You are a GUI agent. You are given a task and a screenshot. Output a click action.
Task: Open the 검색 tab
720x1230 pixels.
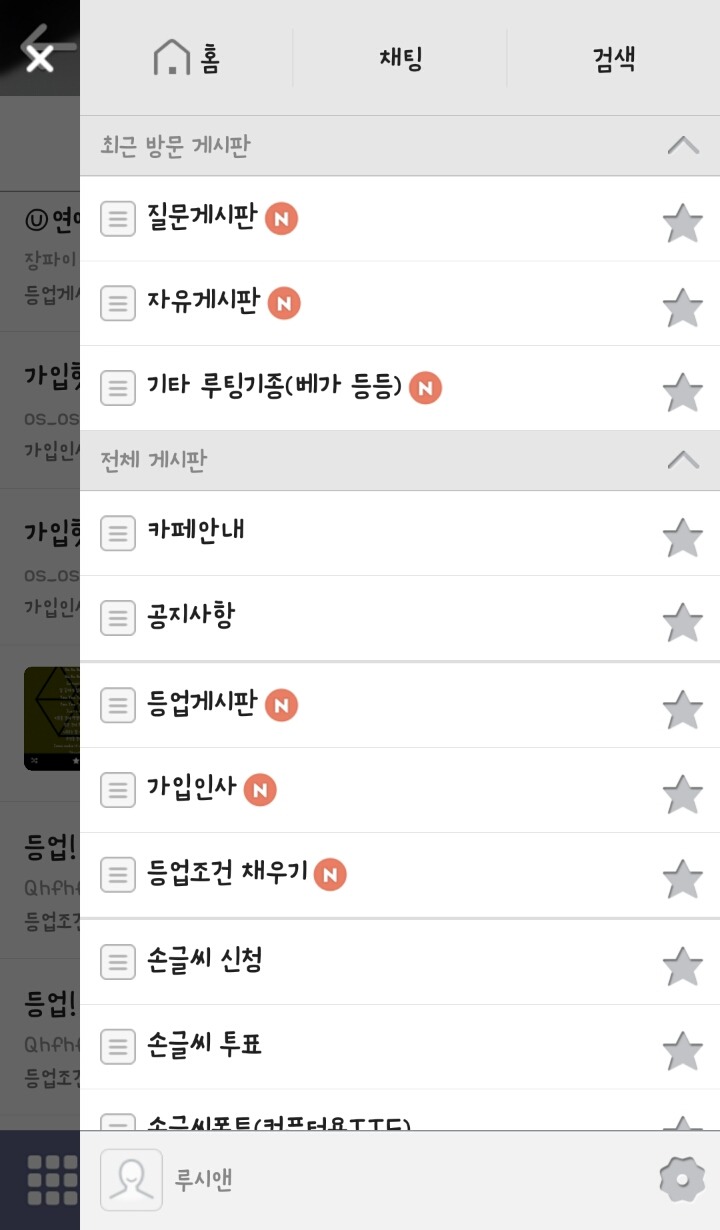tap(613, 58)
